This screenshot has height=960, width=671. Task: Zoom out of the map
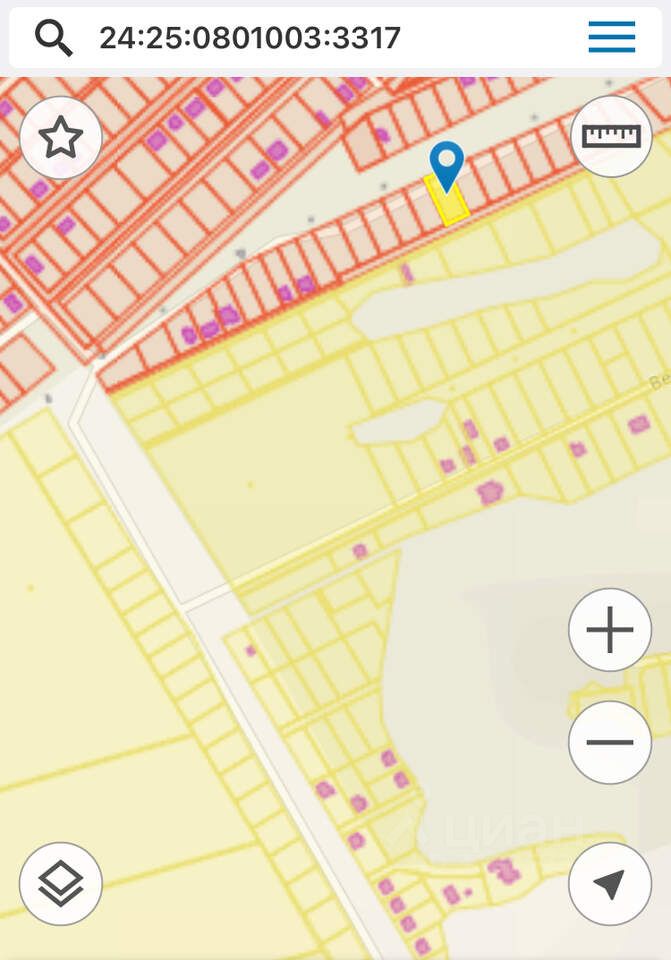click(610, 742)
